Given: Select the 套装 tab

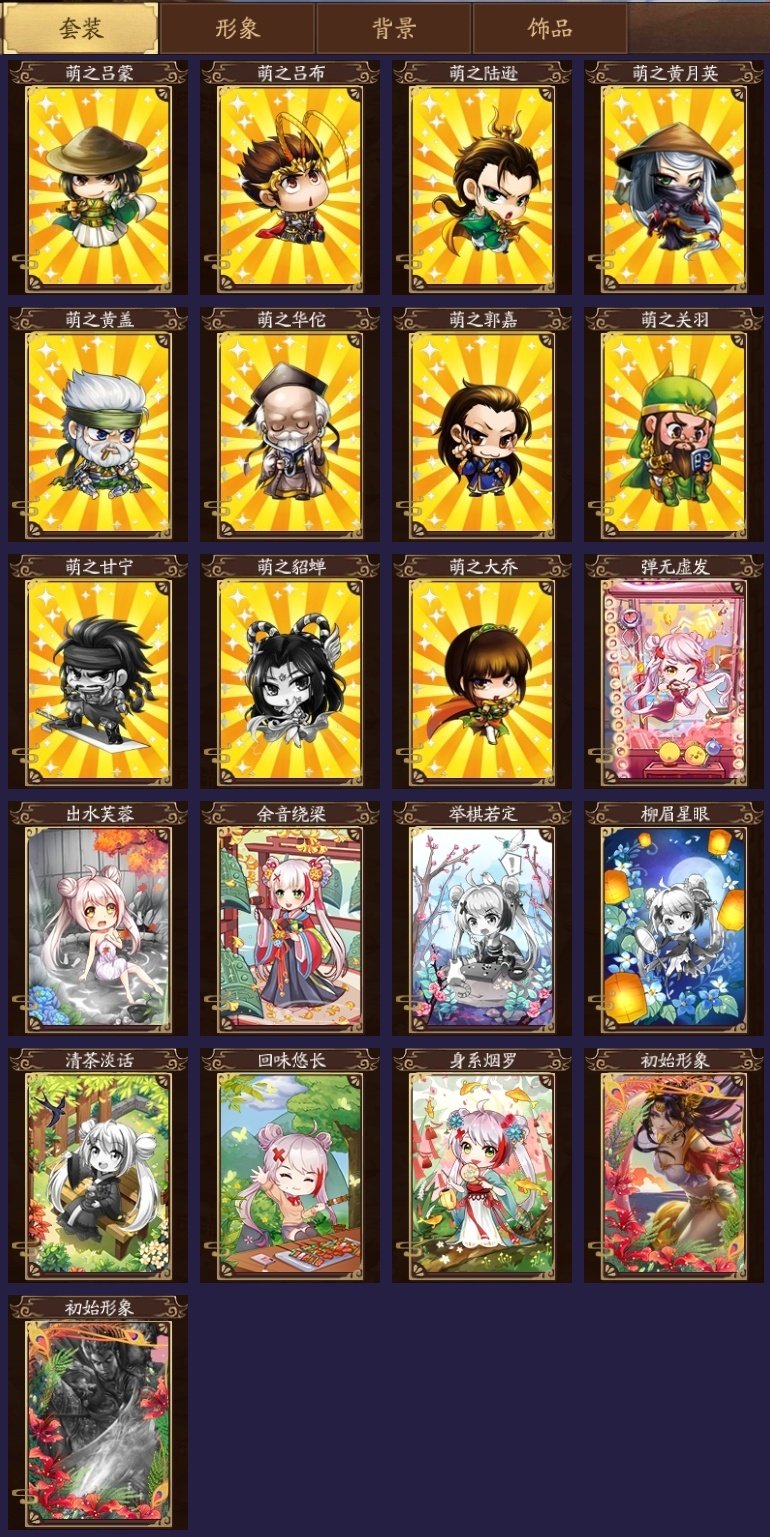Looking at the screenshot, I should (x=80, y=28).
